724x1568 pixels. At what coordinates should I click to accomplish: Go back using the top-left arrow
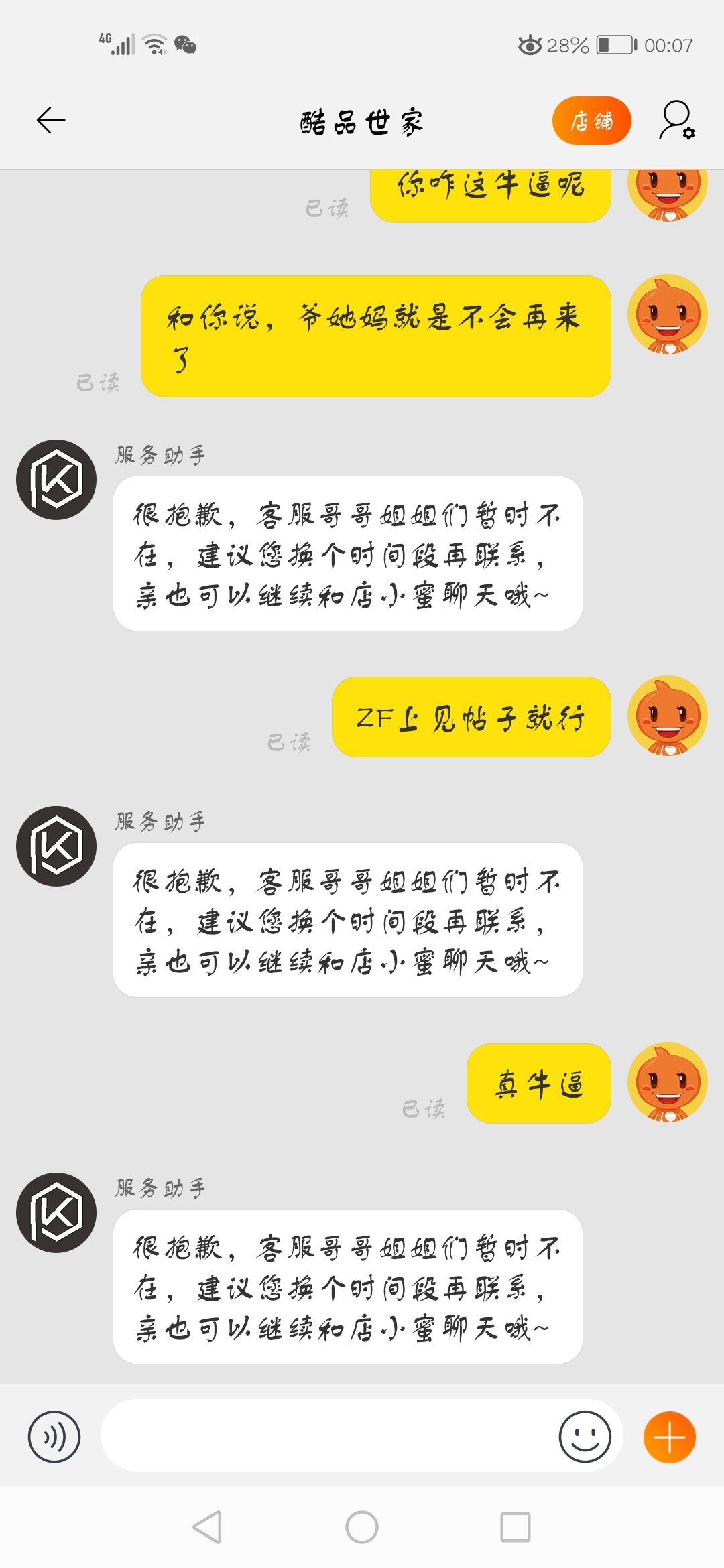point(51,121)
